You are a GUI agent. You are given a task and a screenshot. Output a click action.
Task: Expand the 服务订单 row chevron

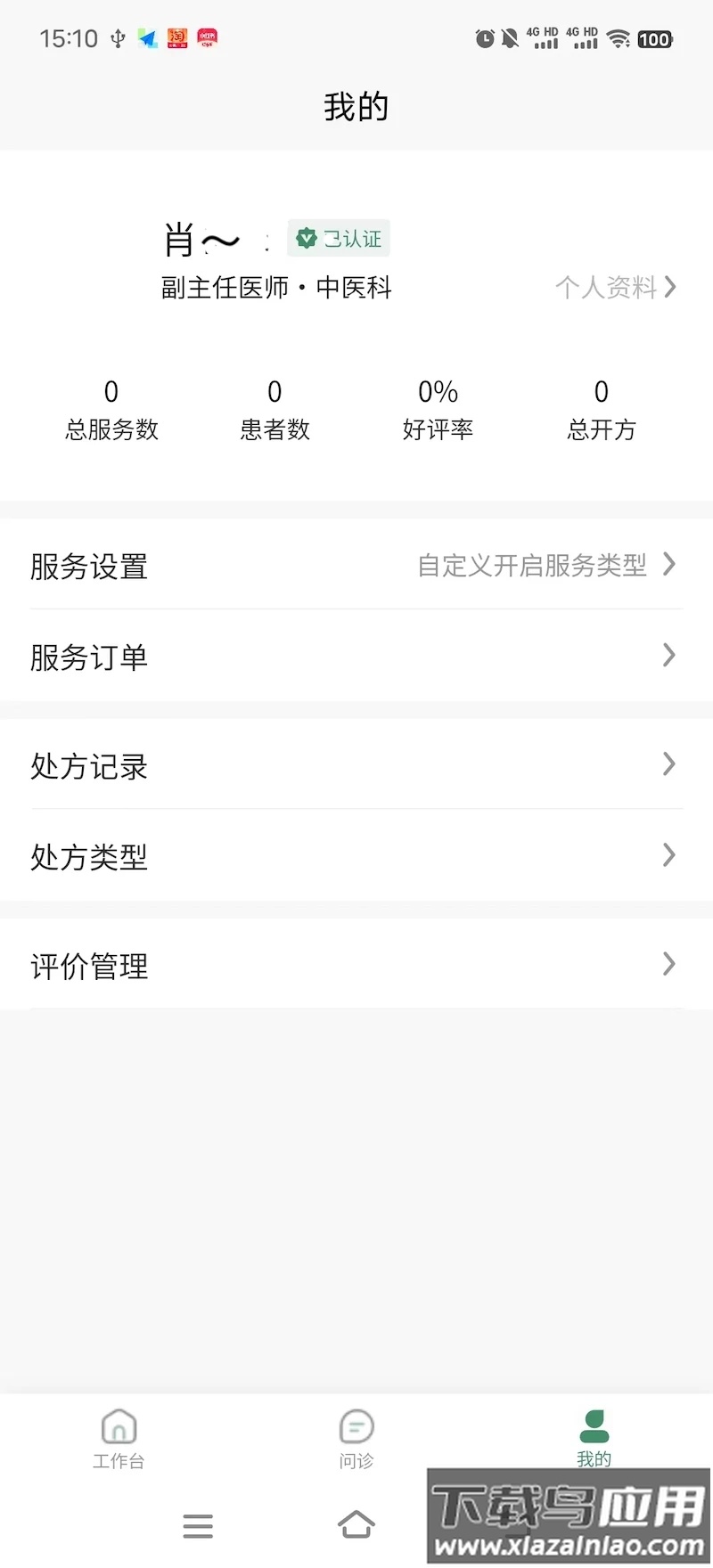coord(669,656)
